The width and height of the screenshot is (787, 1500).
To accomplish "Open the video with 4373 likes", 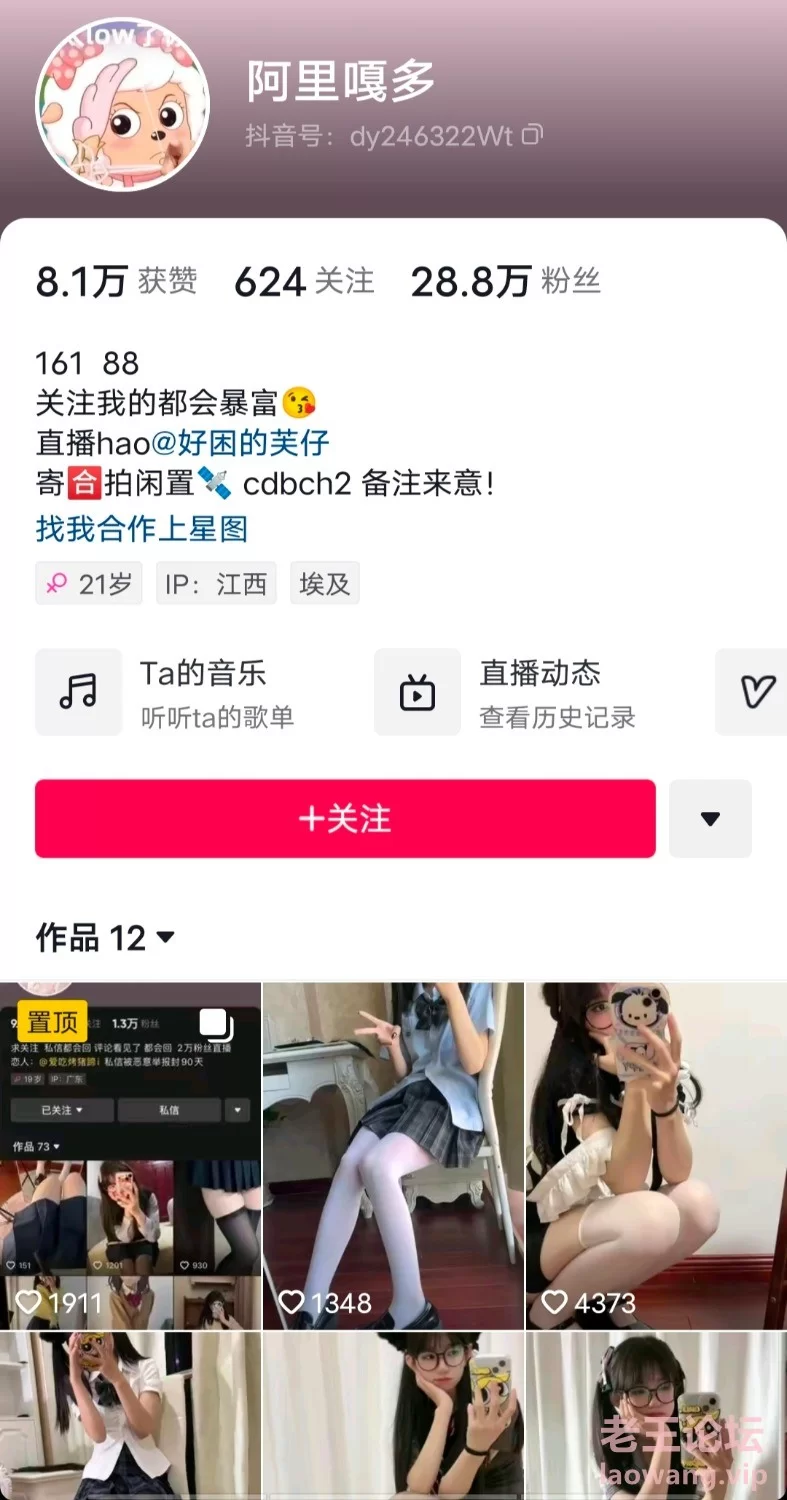I will [x=656, y=1155].
